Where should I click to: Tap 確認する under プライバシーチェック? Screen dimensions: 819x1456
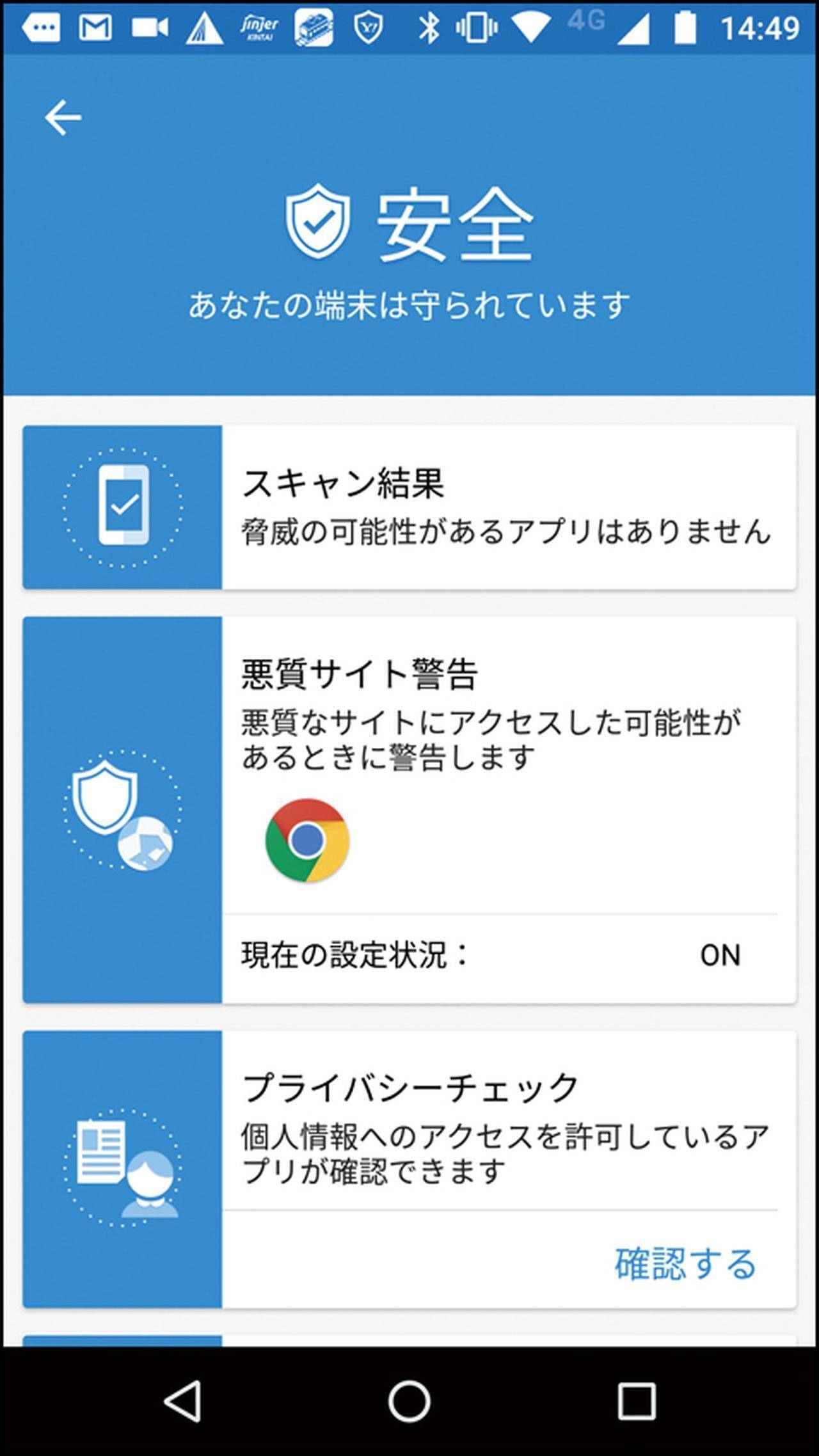click(685, 1263)
